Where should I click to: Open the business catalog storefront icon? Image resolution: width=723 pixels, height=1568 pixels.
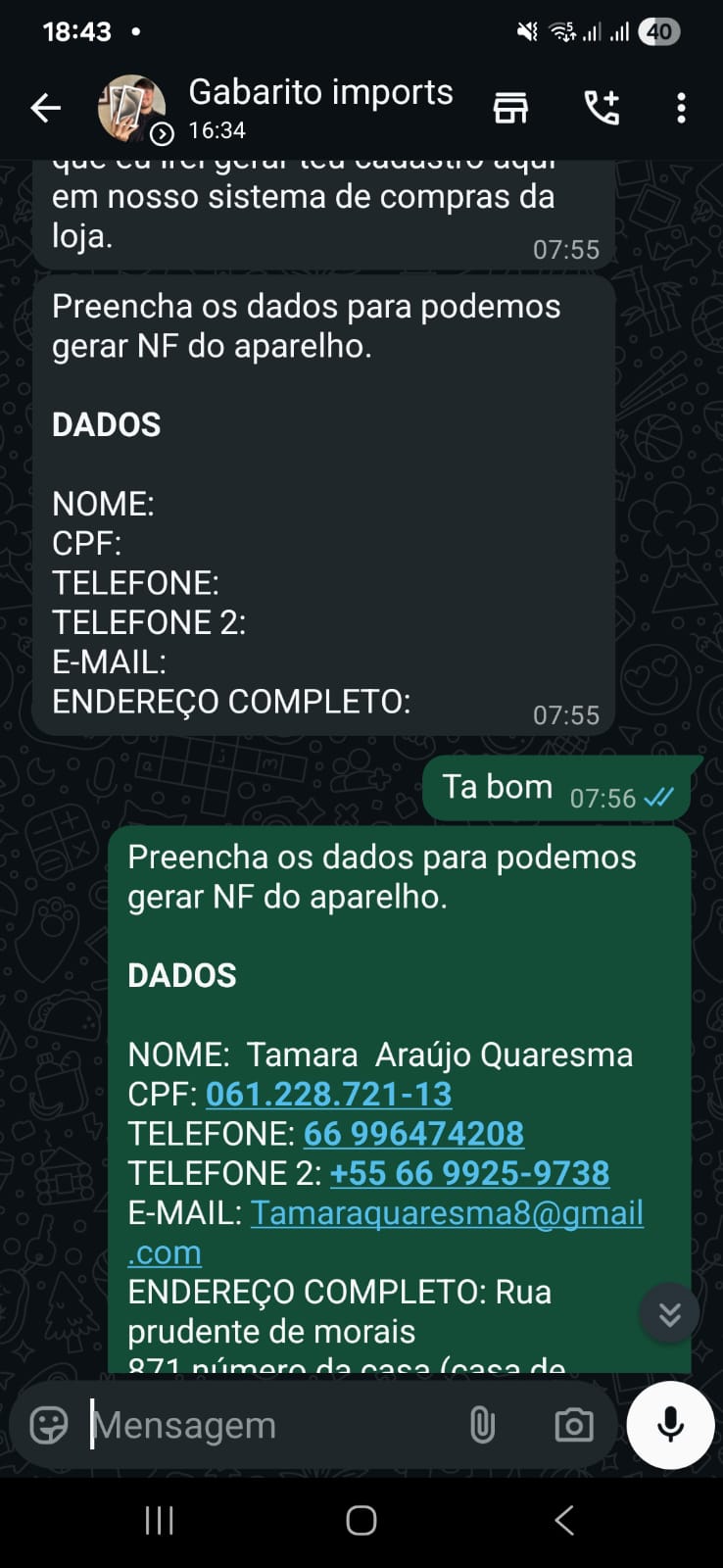[x=510, y=108]
